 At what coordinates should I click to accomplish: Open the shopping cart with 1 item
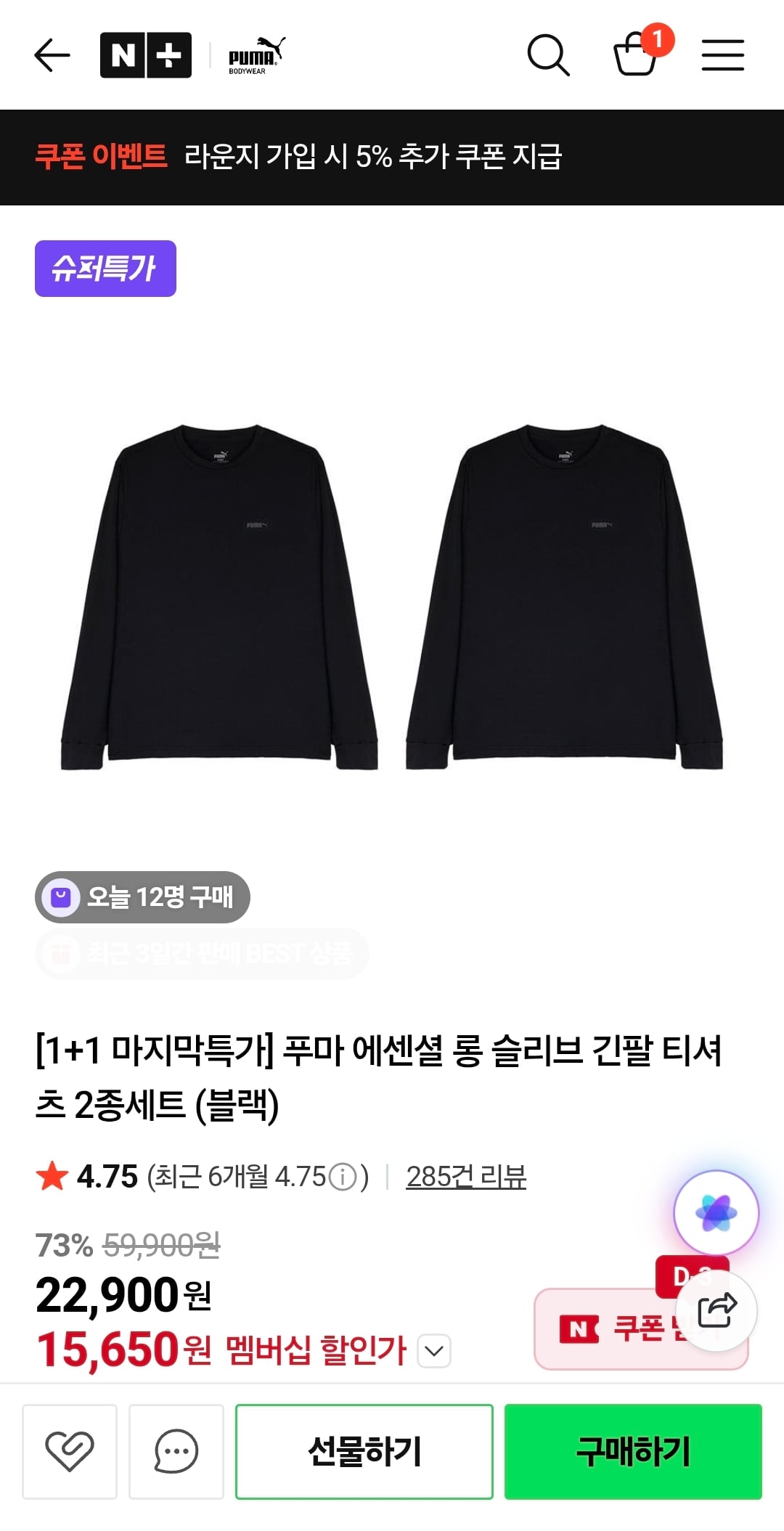637,57
